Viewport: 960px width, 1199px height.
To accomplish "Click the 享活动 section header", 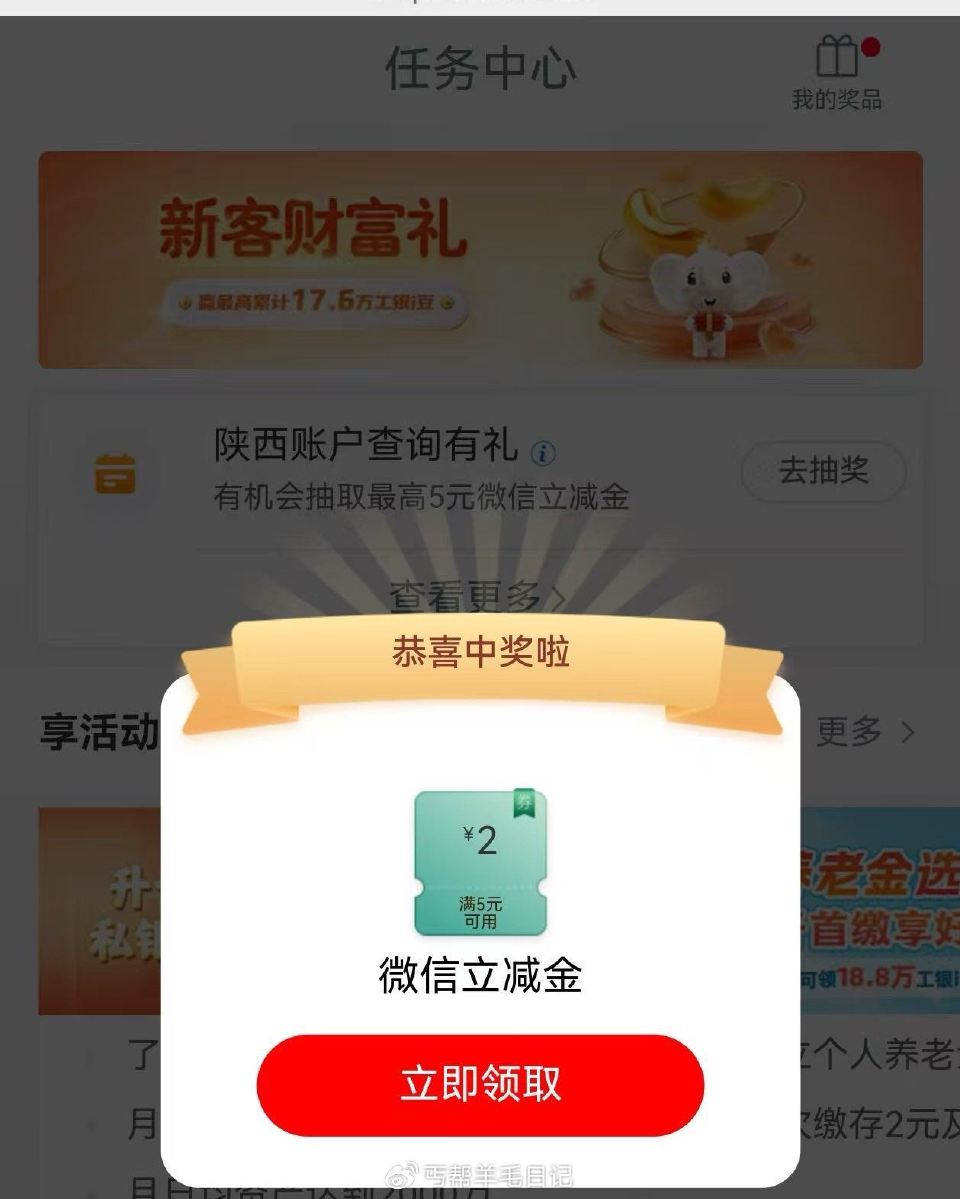I will (x=95, y=730).
